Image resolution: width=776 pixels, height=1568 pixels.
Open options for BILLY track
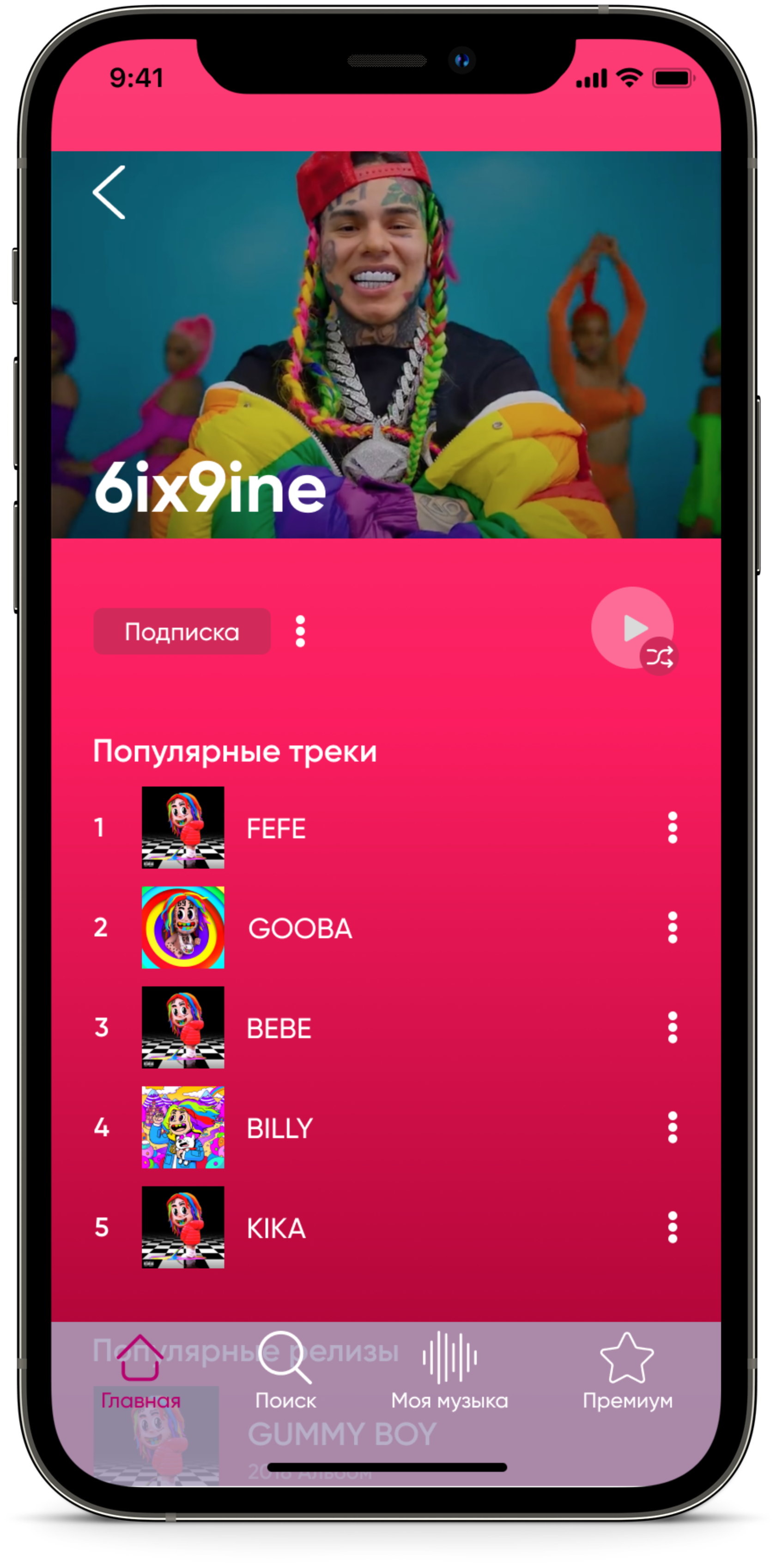[672, 1127]
